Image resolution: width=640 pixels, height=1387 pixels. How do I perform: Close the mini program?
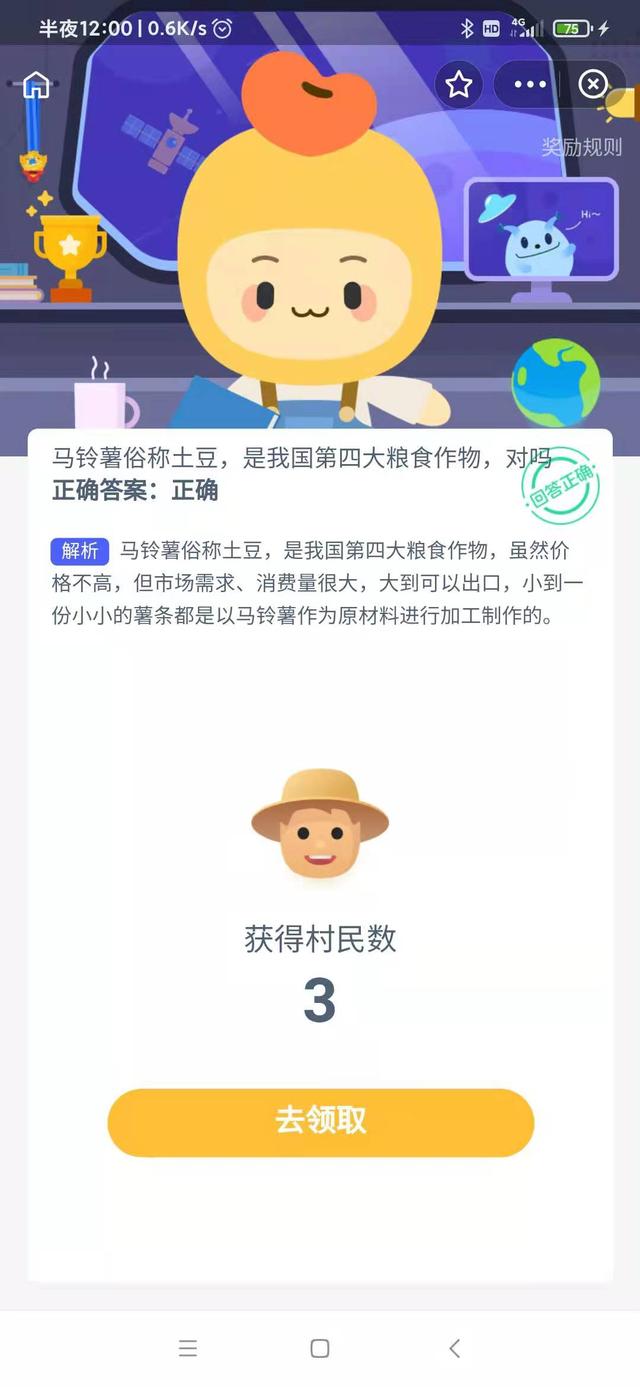pos(593,84)
